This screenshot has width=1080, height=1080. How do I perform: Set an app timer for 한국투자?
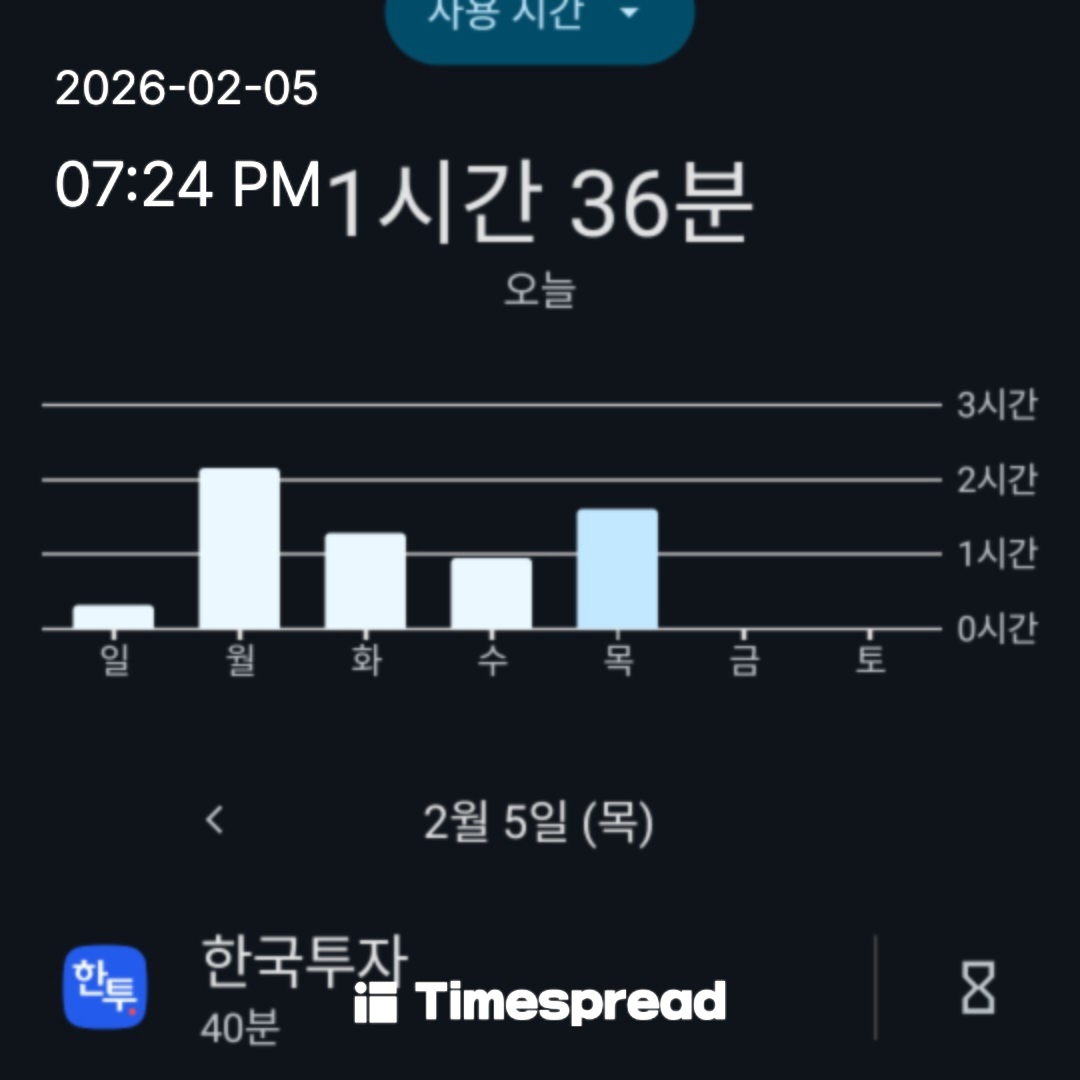(x=978, y=988)
